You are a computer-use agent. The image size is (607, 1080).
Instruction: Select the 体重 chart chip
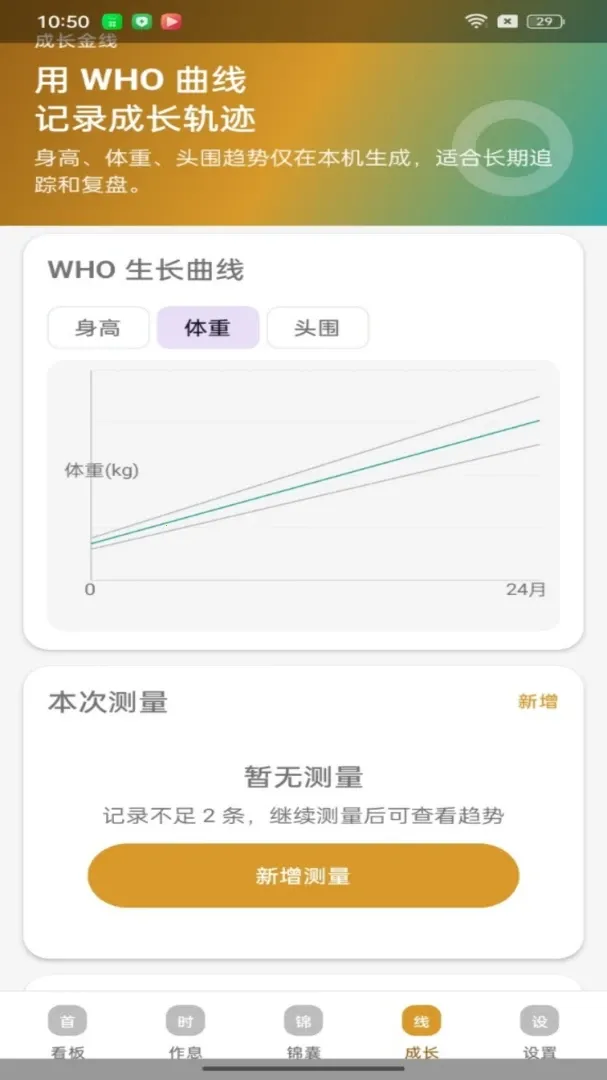[x=207, y=328]
